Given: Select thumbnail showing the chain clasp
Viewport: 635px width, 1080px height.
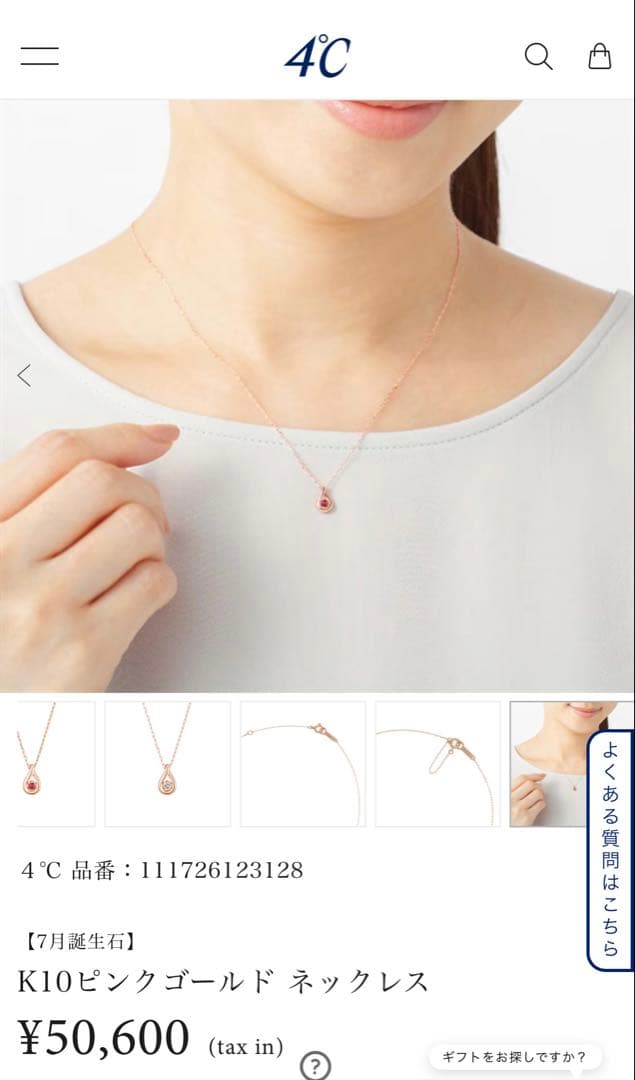Looking at the screenshot, I should pos(302,764).
